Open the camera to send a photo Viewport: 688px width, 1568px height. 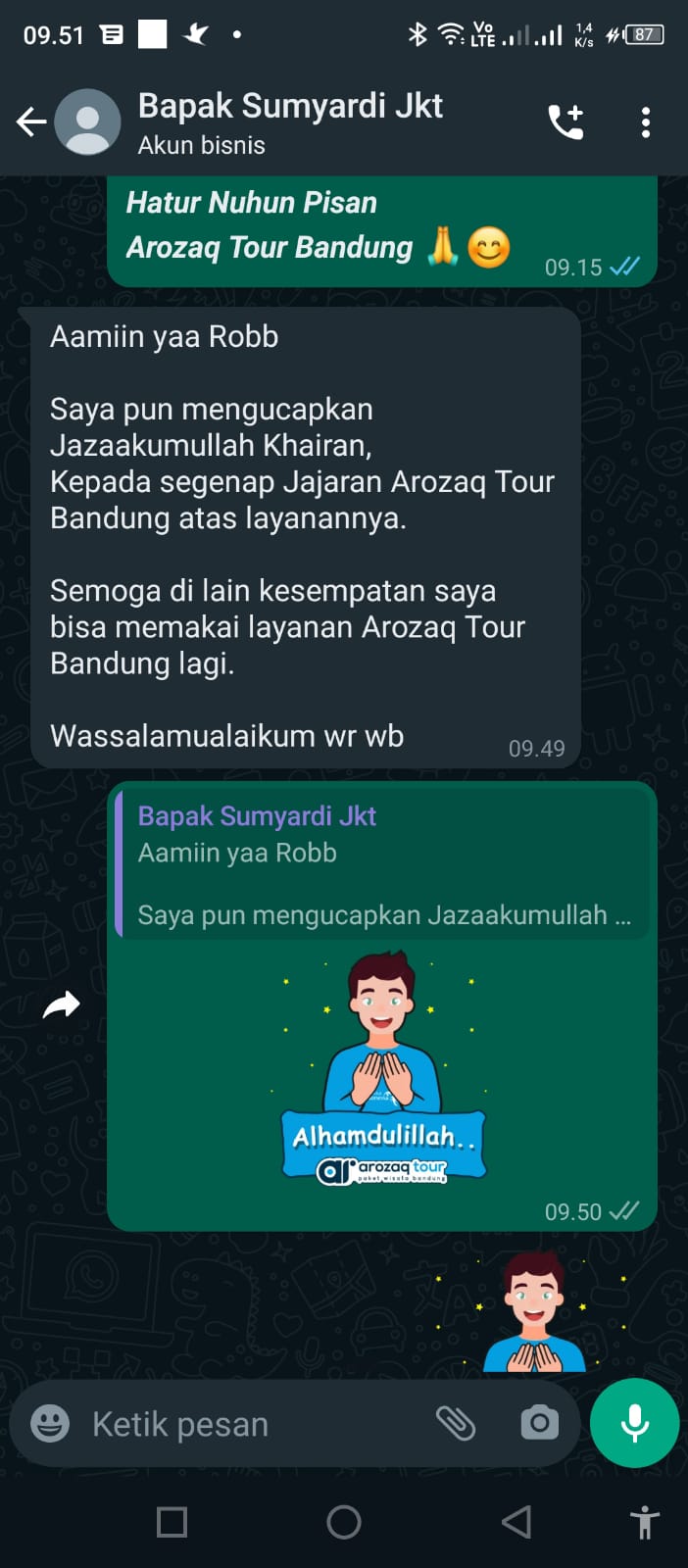pyautogui.click(x=539, y=1423)
